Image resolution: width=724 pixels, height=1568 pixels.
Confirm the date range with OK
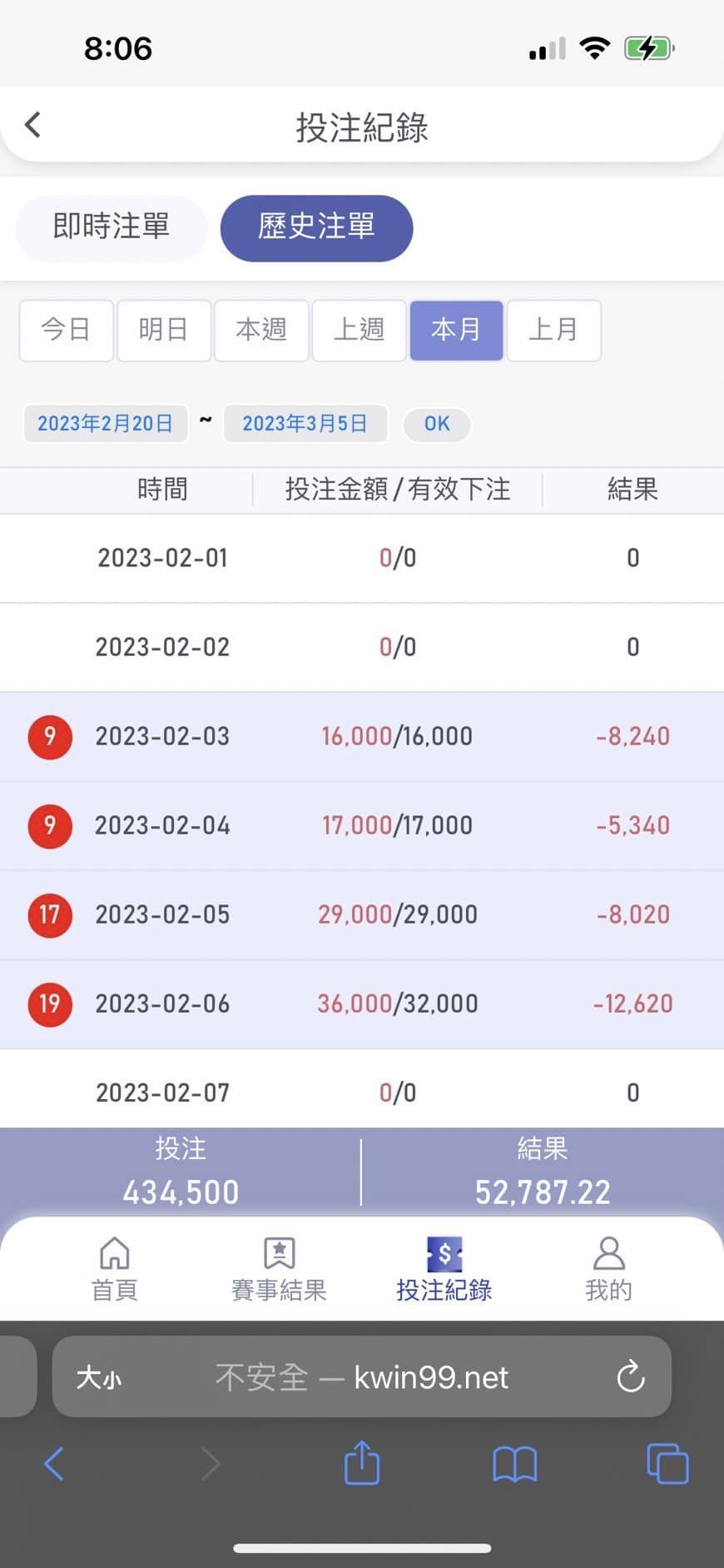pyautogui.click(x=437, y=424)
